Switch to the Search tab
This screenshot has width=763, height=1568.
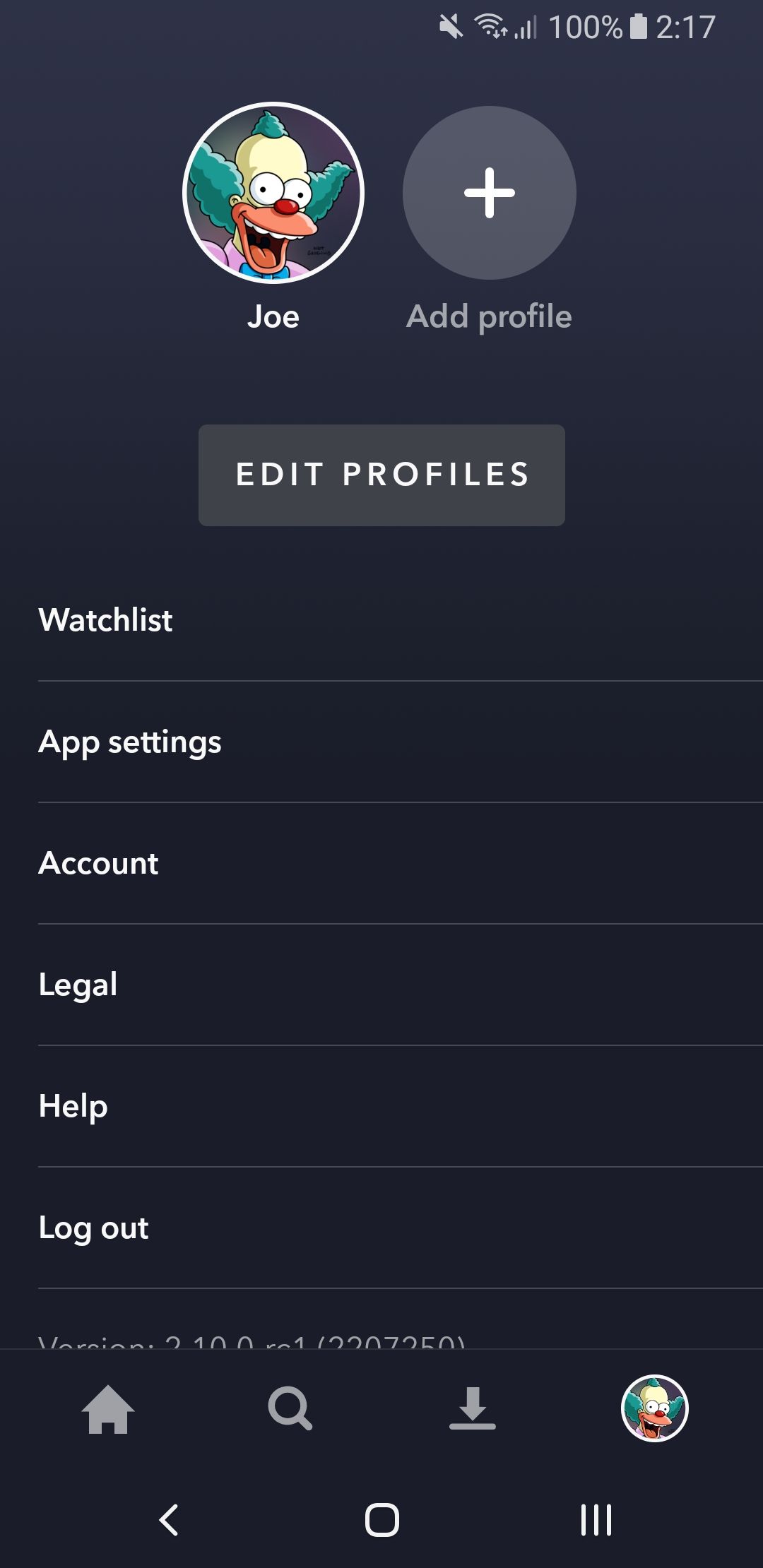point(290,1408)
